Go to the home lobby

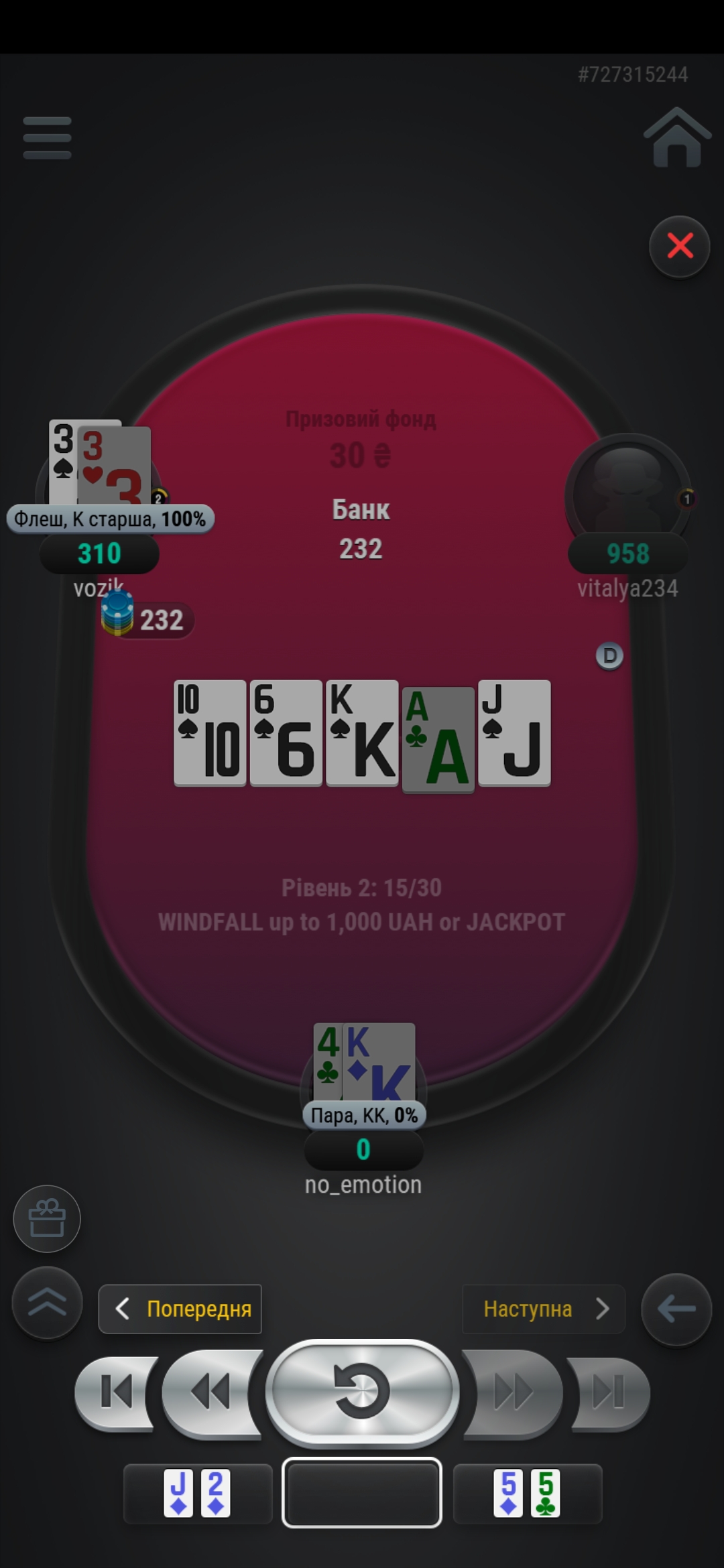[x=677, y=137]
